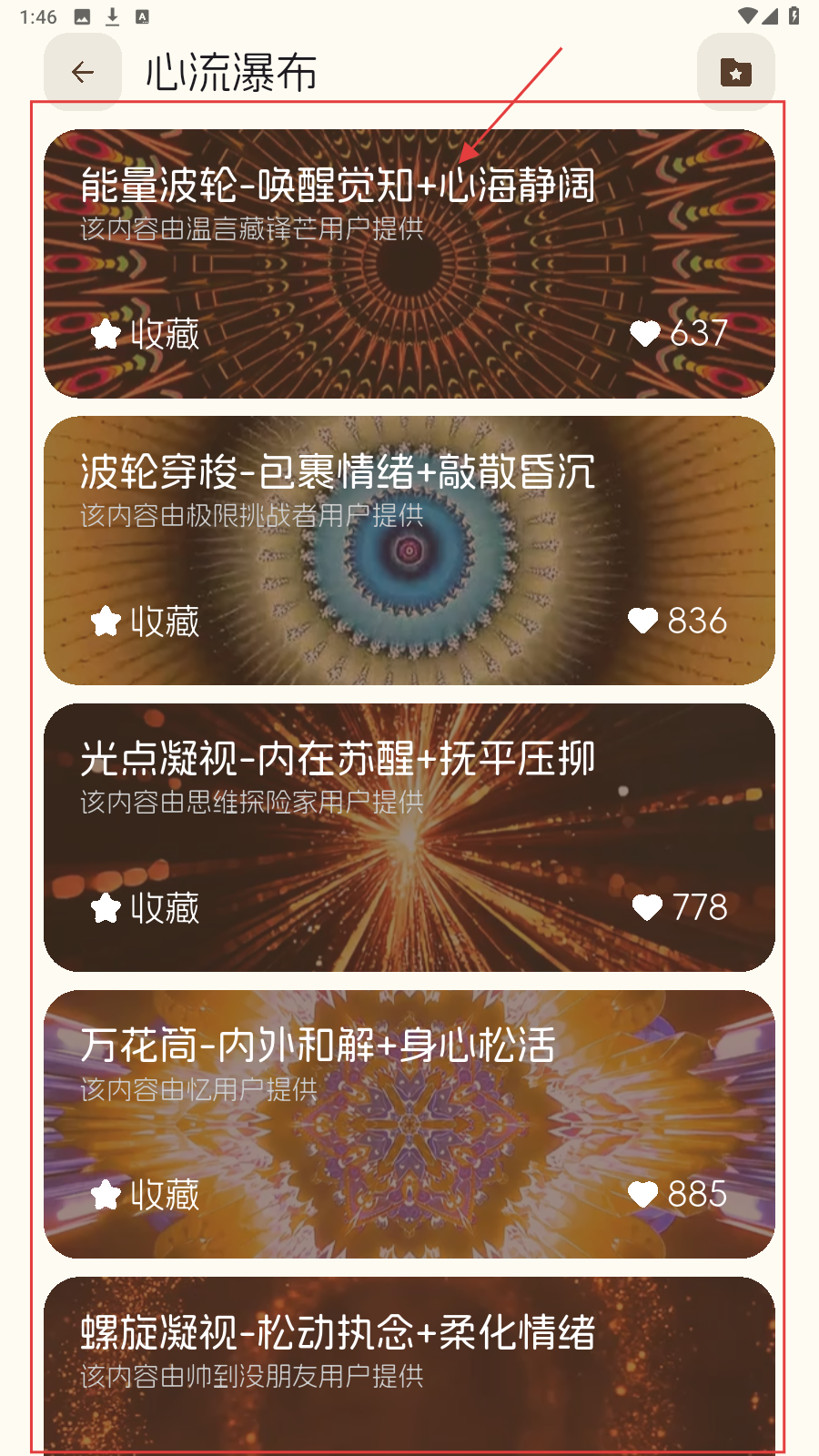Like the 光点凝视 card with 778 likes
The image size is (819, 1456).
point(680,907)
